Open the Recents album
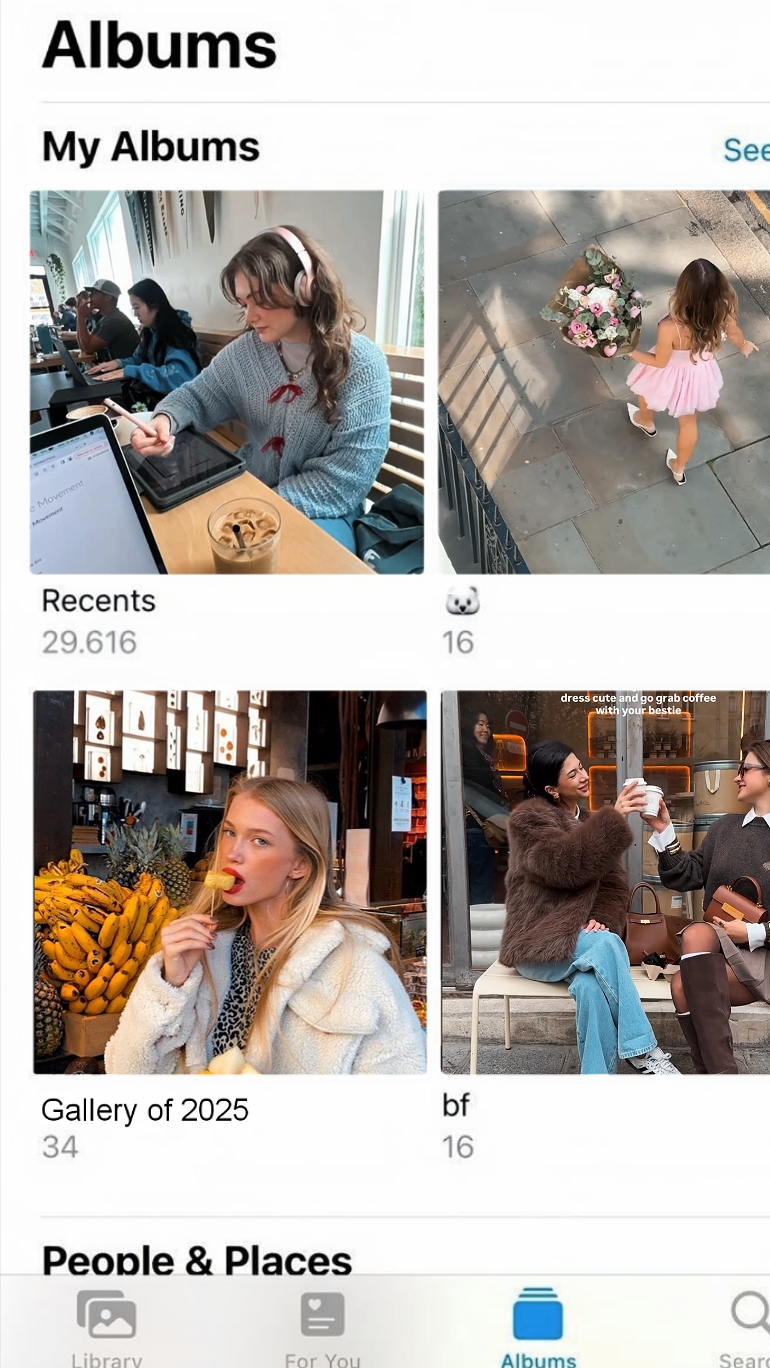 [x=227, y=382]
